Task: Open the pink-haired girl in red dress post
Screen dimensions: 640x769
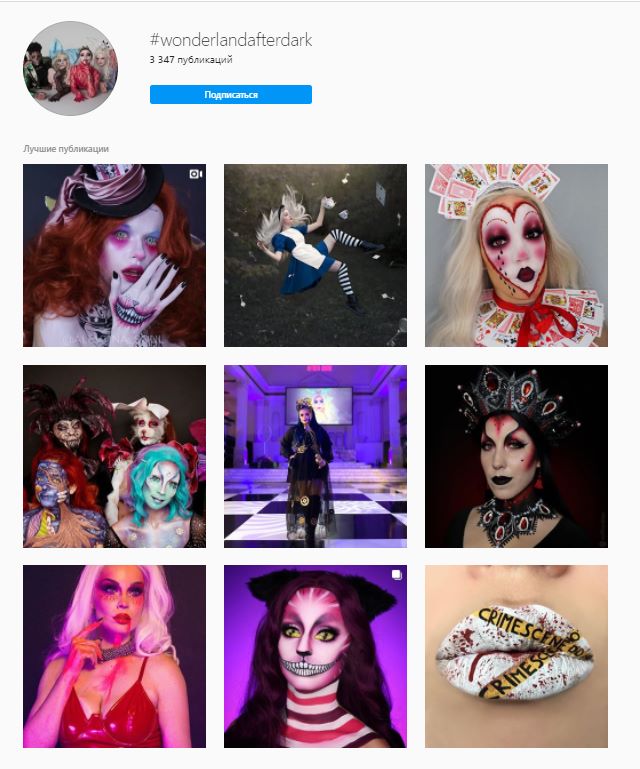Action: click(114, 656)
